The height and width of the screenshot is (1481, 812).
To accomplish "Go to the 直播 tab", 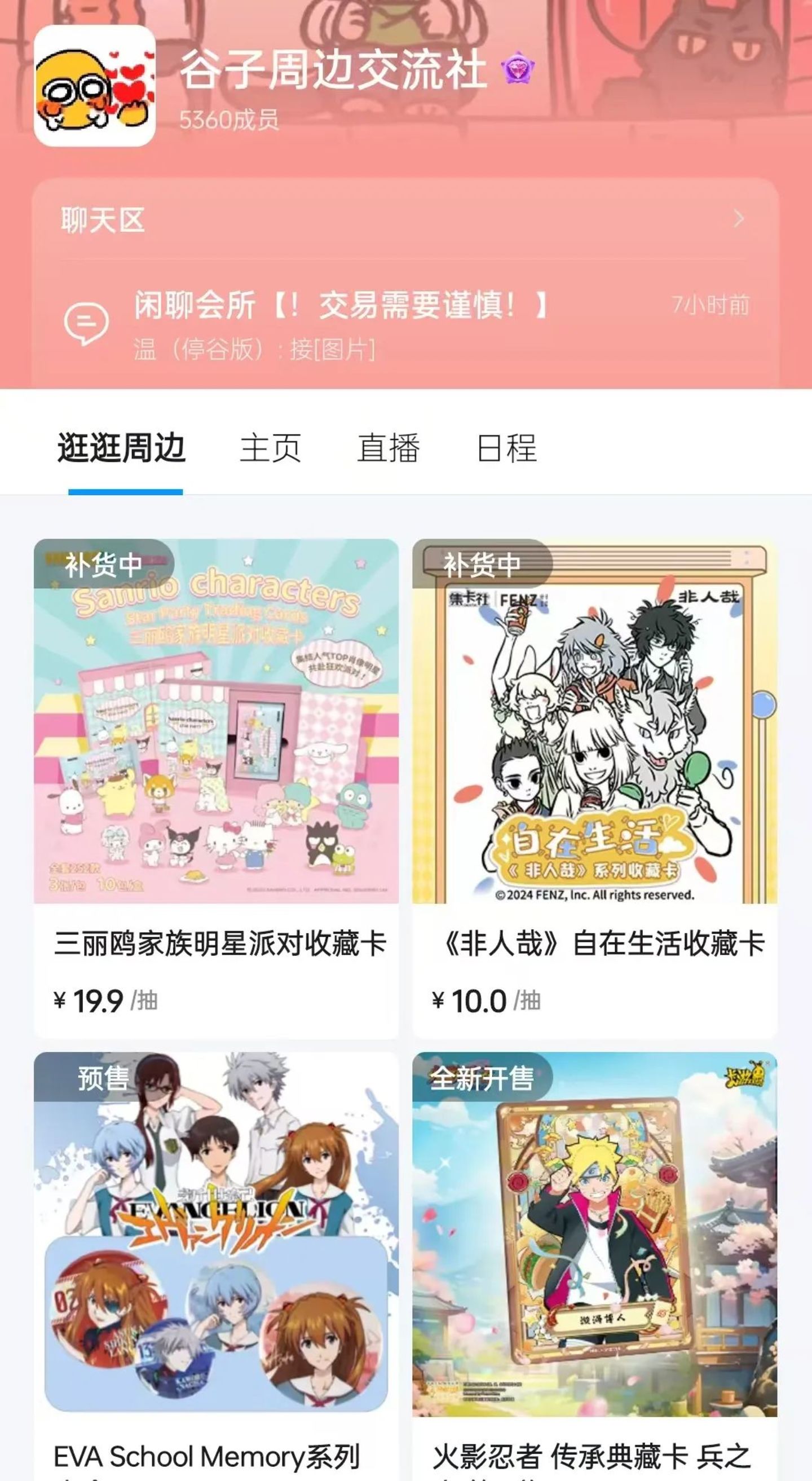I will 389,448.
